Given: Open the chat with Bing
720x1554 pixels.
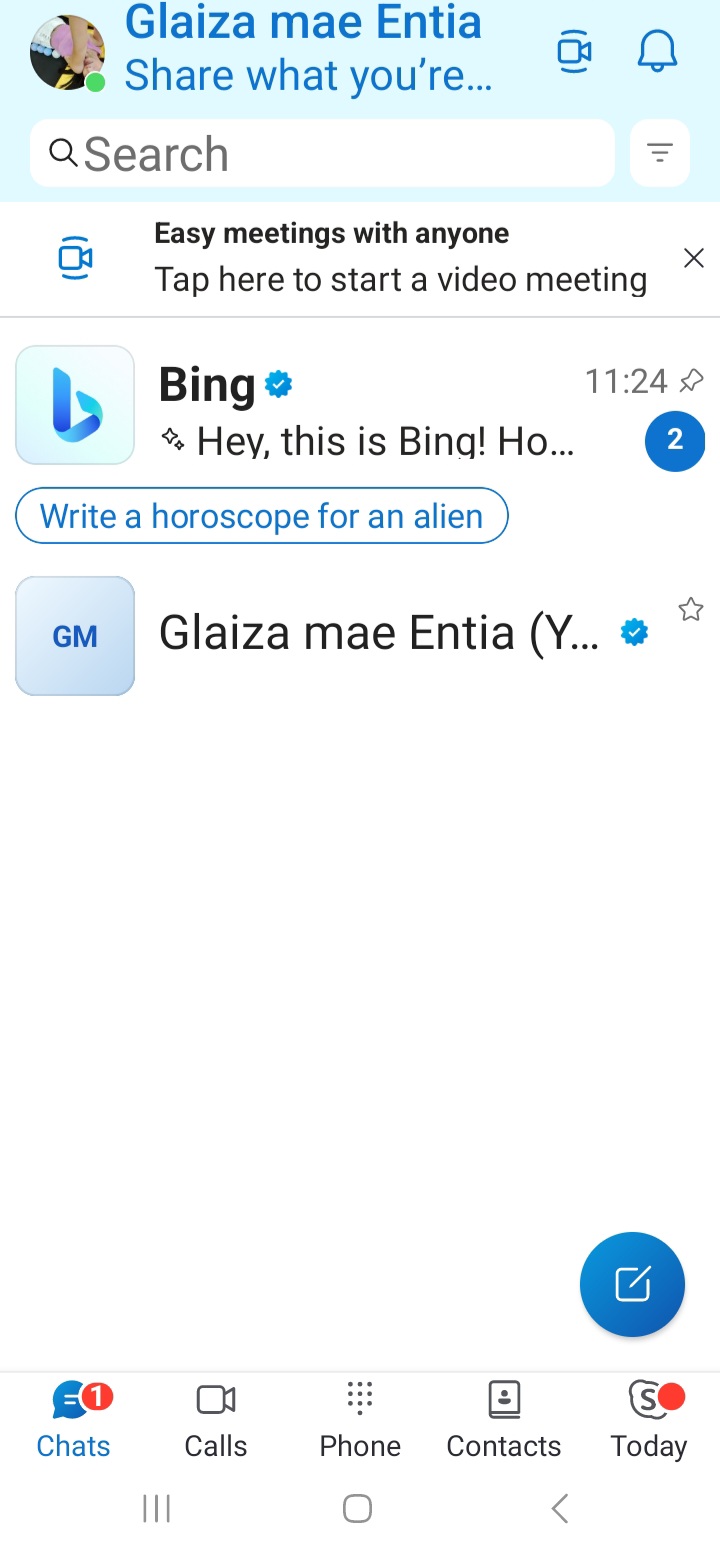Looking at the screenshot, I should pyautogui.click(x=360, y=405).
